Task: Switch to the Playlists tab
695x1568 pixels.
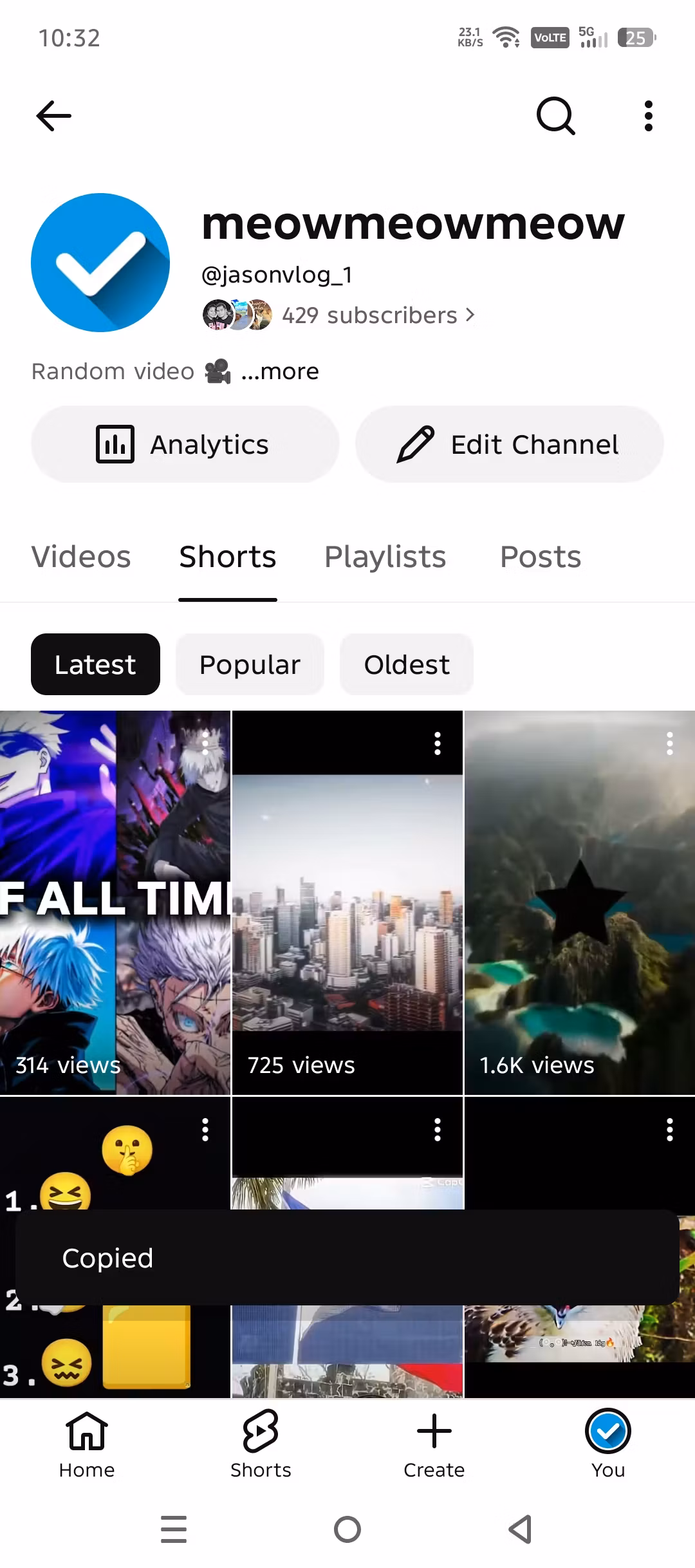Action: click(x=385, y=557)
